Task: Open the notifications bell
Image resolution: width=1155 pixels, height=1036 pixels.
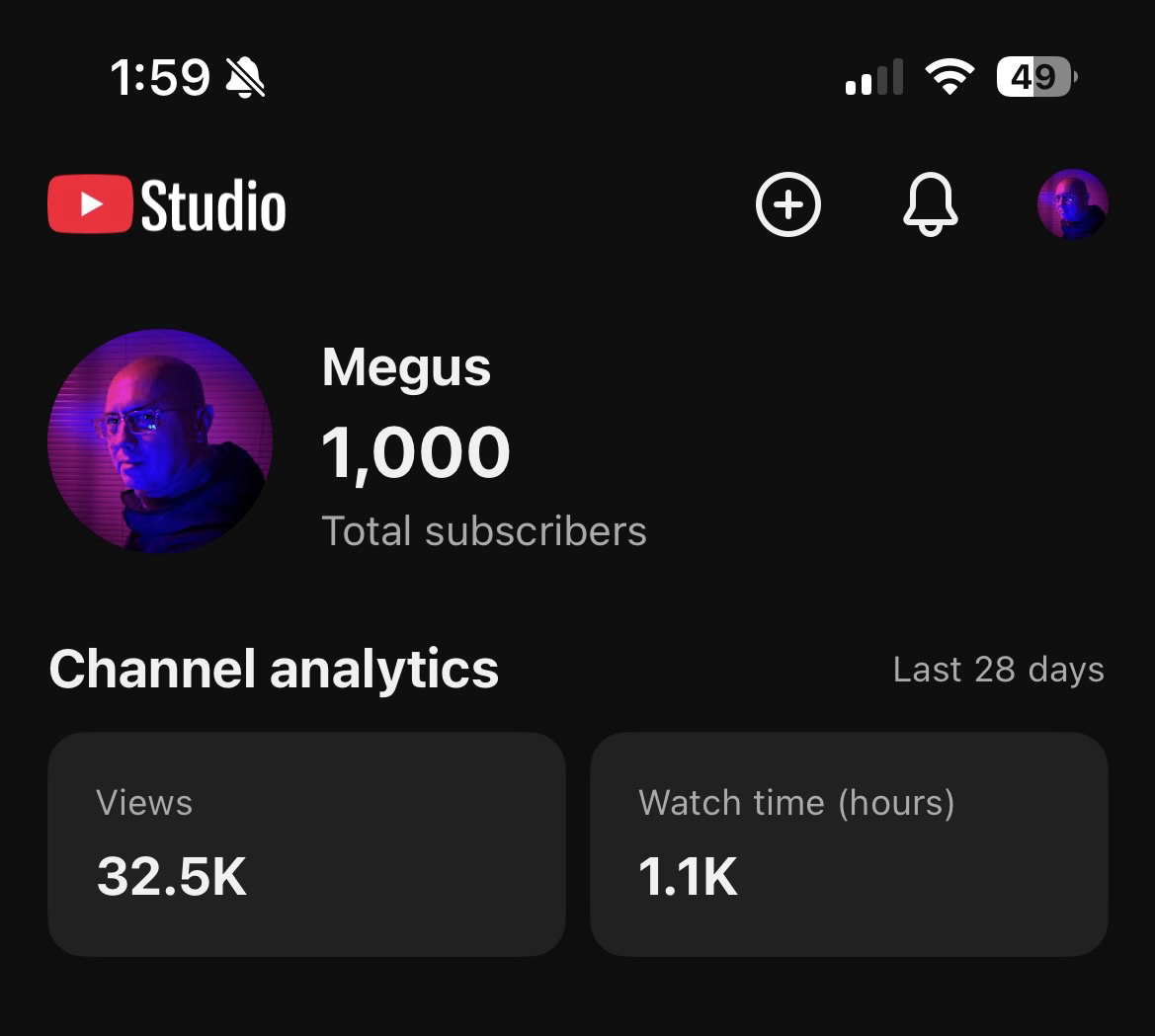Action: (x=930, y=204)
